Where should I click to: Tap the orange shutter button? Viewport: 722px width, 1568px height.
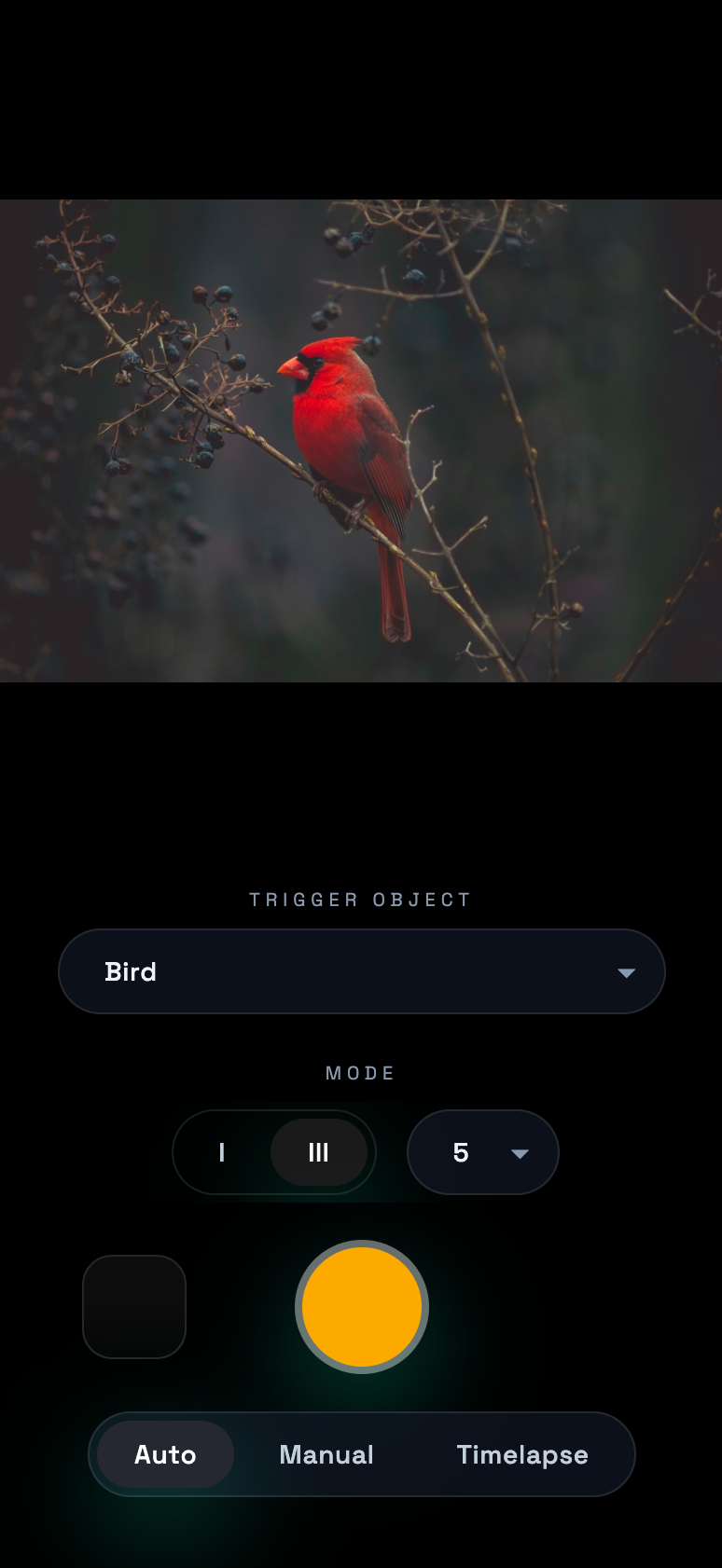362,1306
